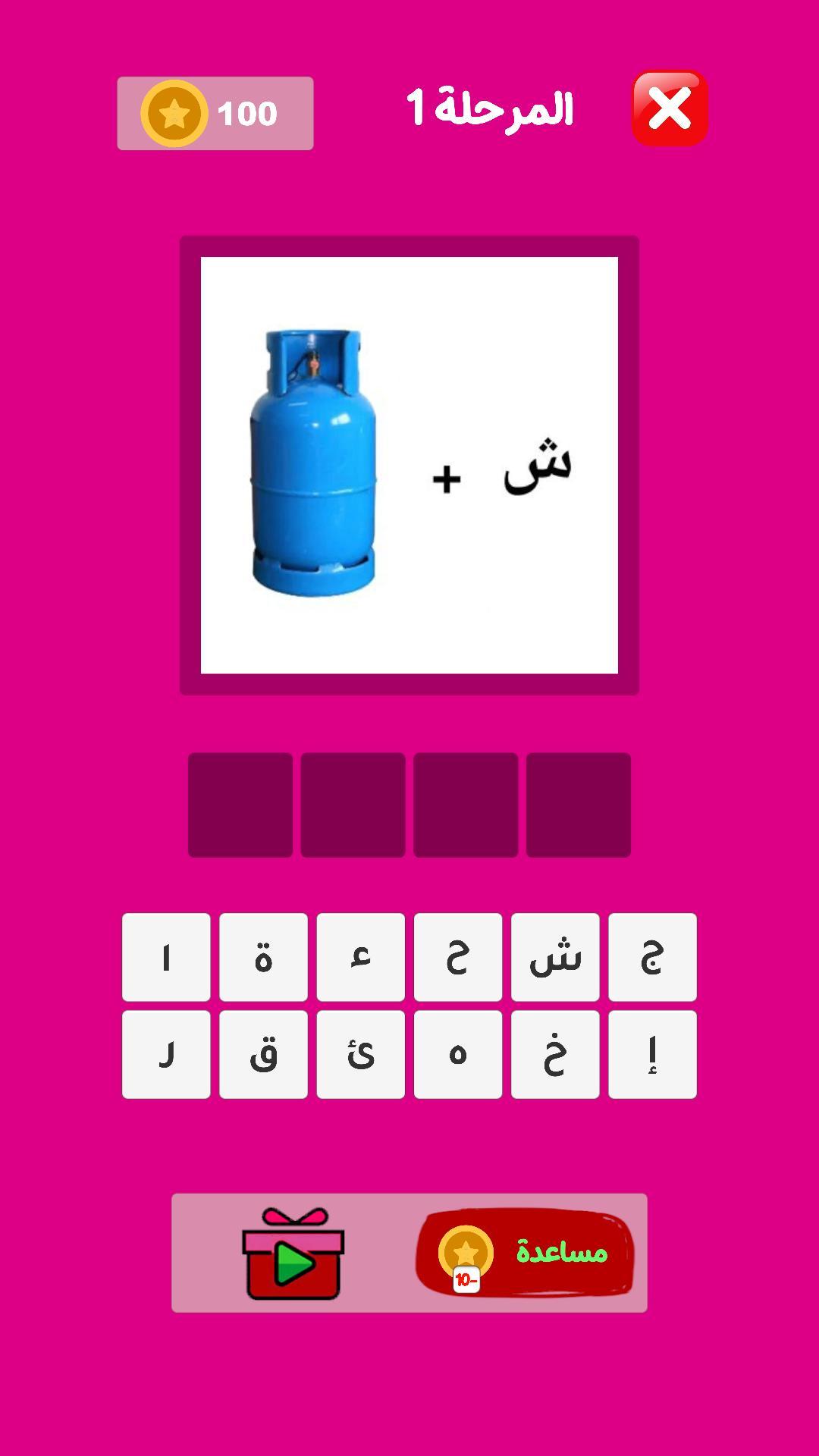The width and height of the screenshot is (819, 1456).
Task: Tap the letter ئ tile
Action: (361, 1054)
